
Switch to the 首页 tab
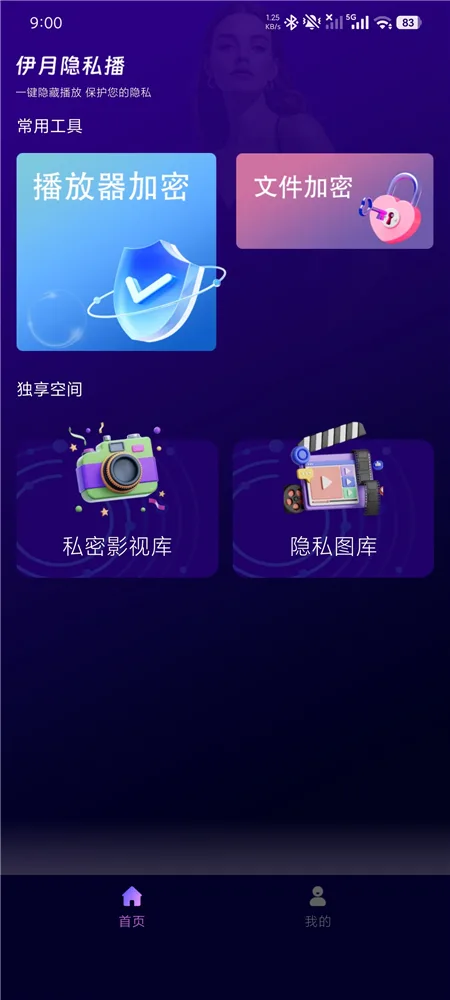point(132,907)
